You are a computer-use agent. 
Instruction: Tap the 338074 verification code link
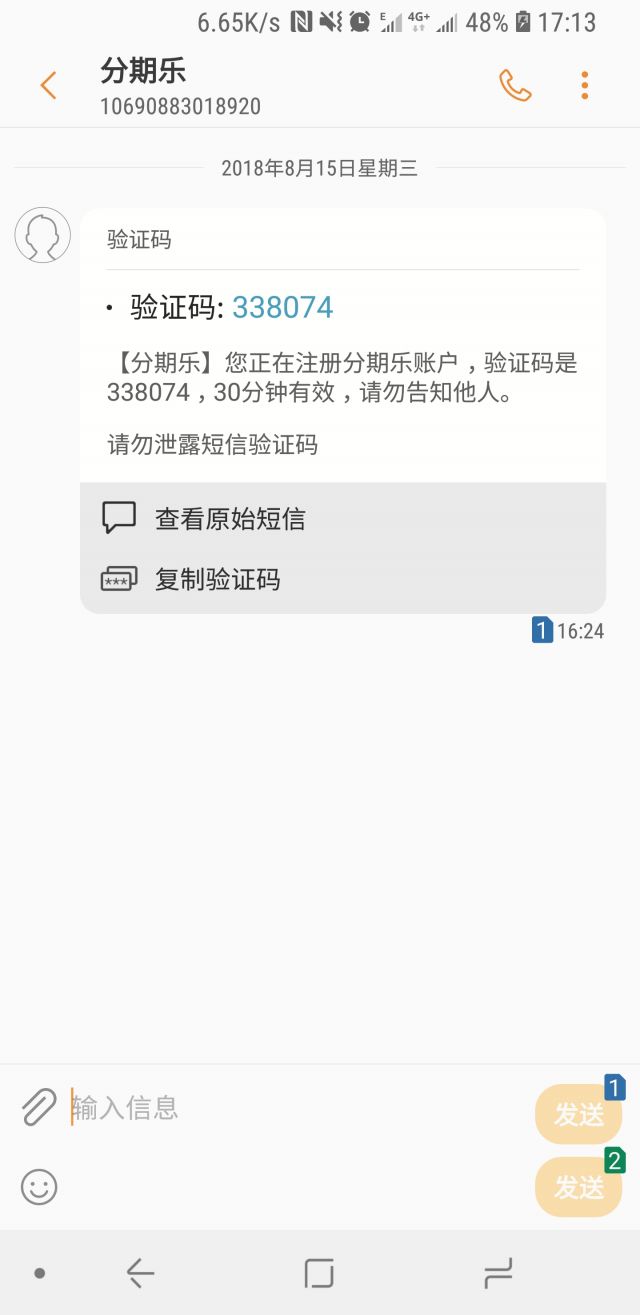tap(283, 307)
